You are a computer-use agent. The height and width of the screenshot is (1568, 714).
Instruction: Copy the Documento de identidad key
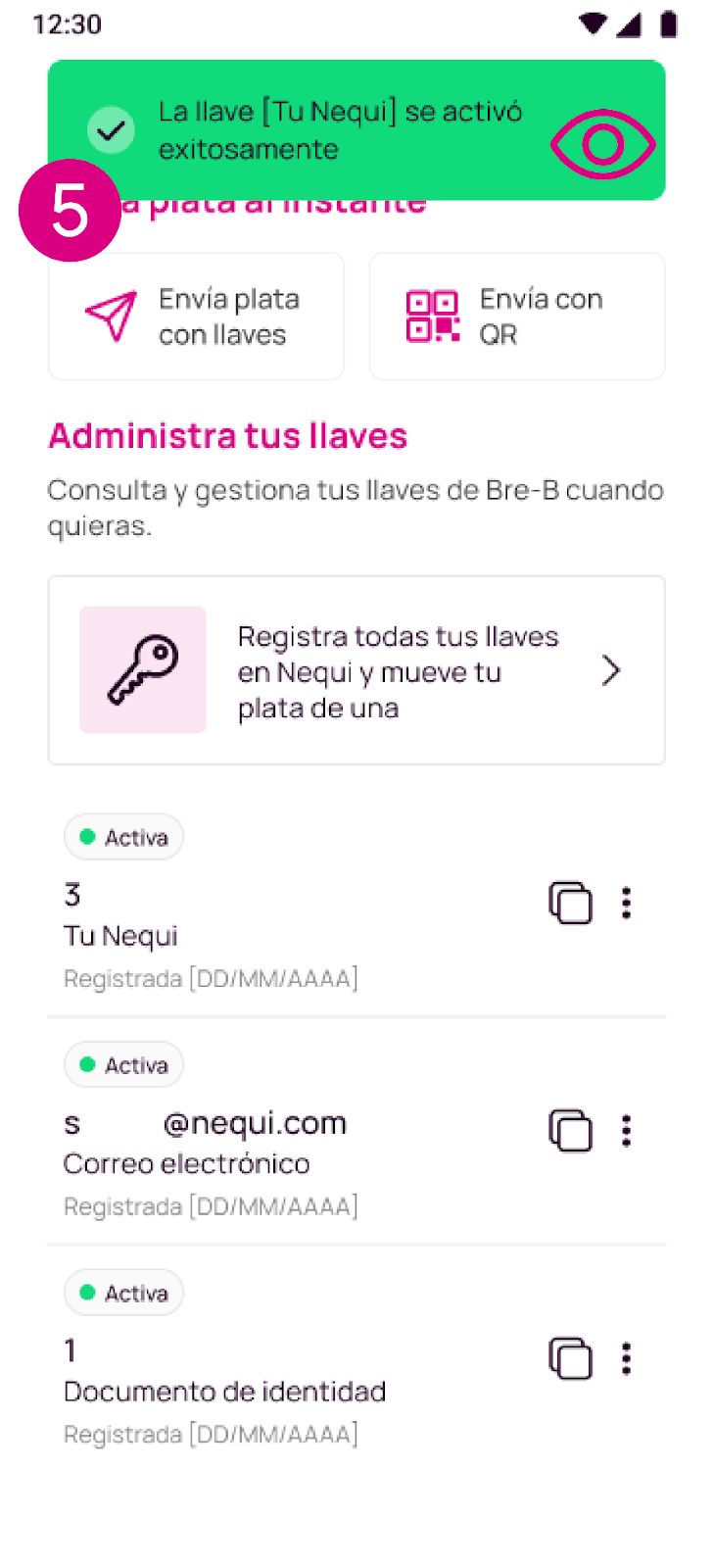coord(571,1358)
